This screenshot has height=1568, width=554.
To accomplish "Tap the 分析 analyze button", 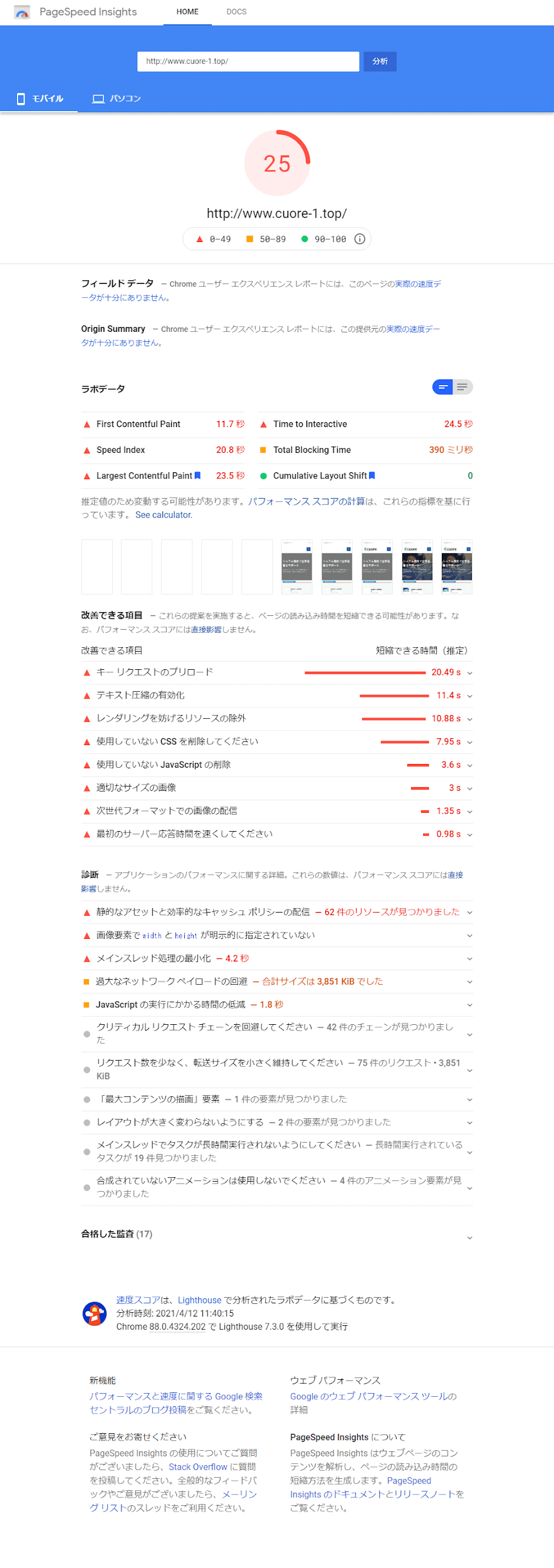I will point(380,61).
